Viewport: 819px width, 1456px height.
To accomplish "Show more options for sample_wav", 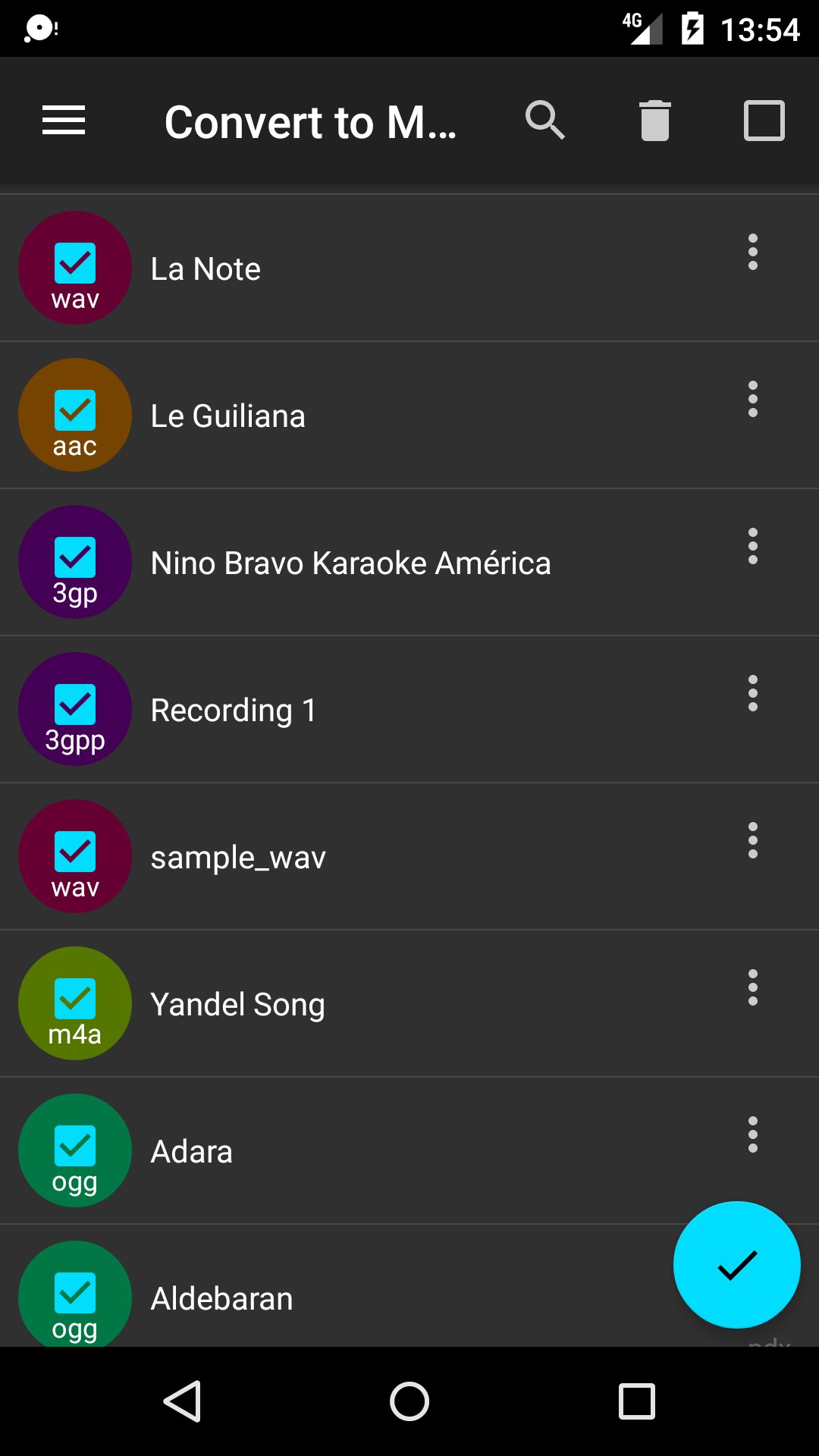I will (752, 840).
